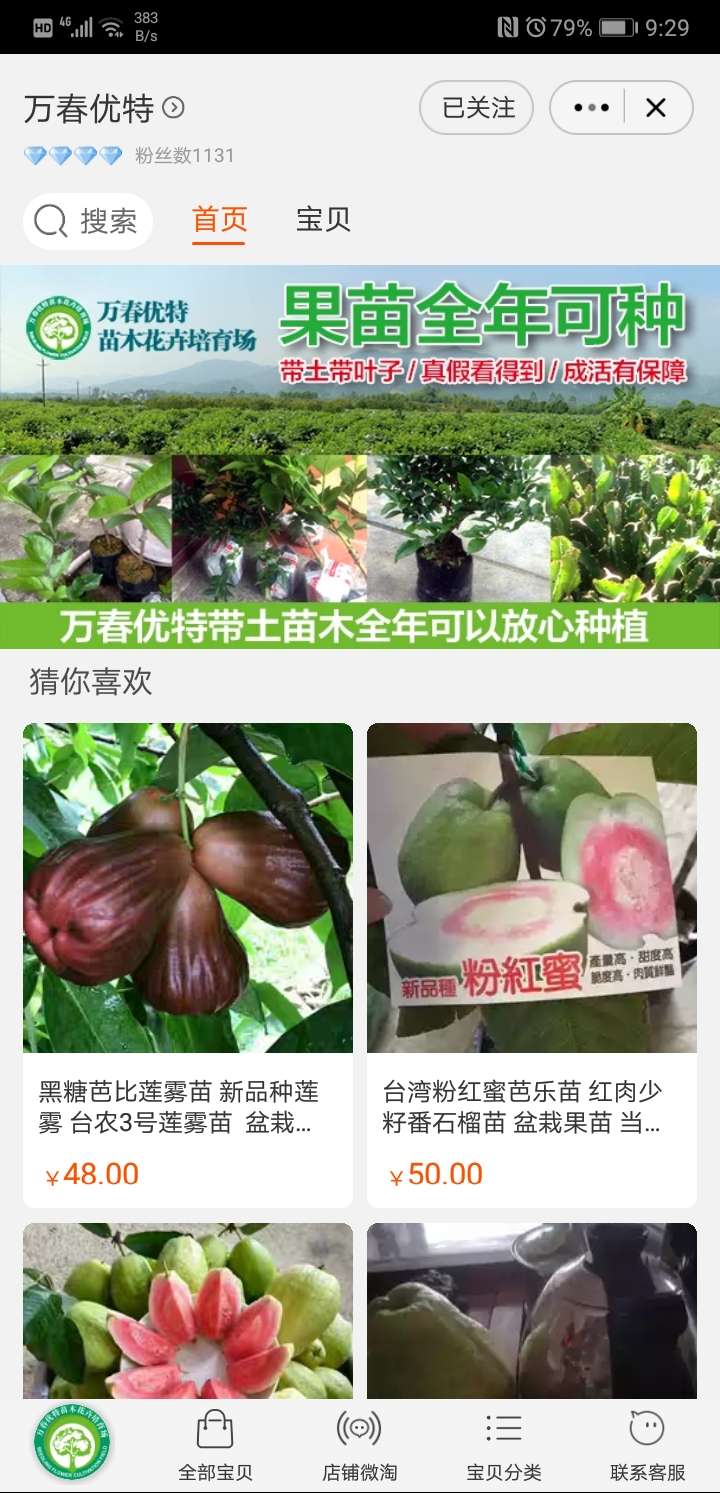
Task: View the cut red guava product below 莲雾苗
Action: click(x=188, y=1310)
